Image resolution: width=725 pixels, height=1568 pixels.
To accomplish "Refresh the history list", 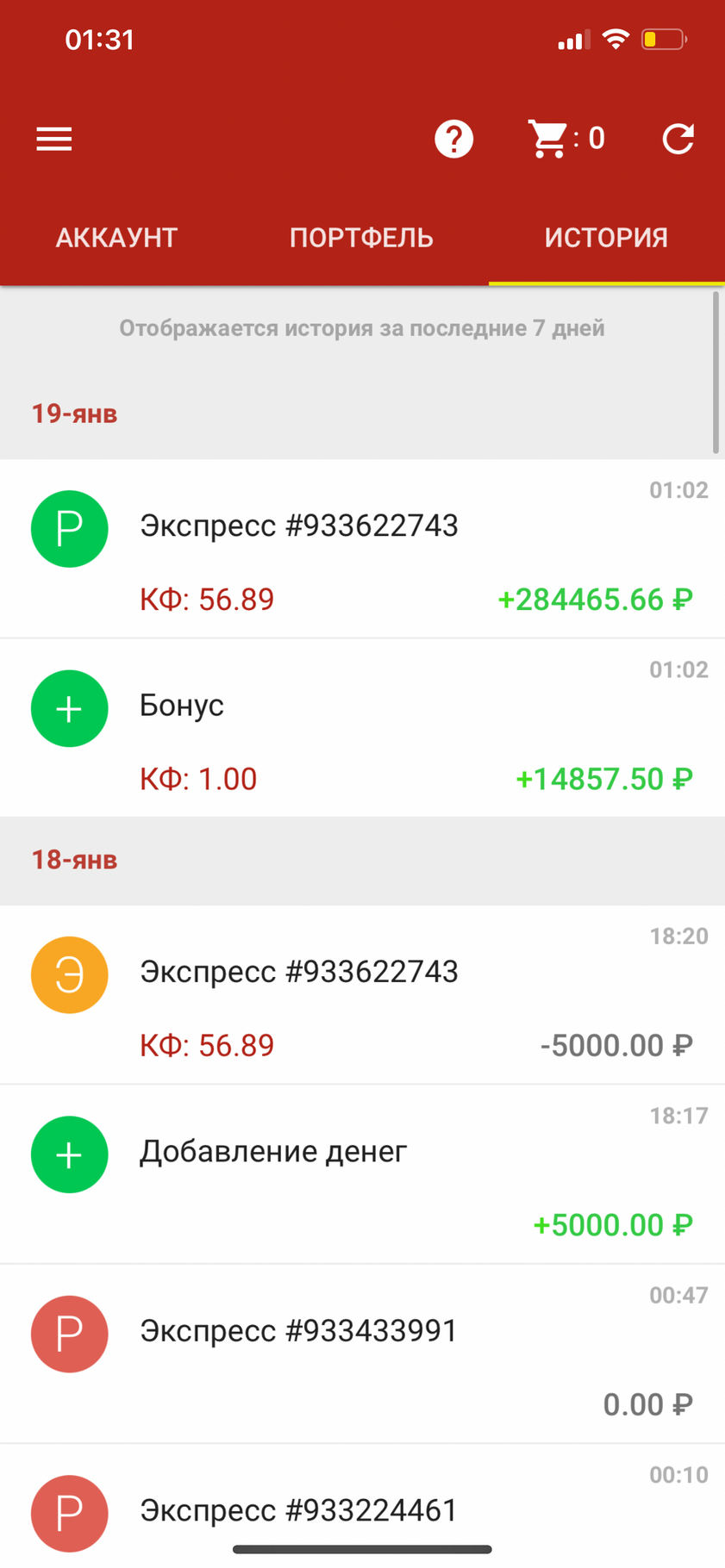I will point(678,139).
